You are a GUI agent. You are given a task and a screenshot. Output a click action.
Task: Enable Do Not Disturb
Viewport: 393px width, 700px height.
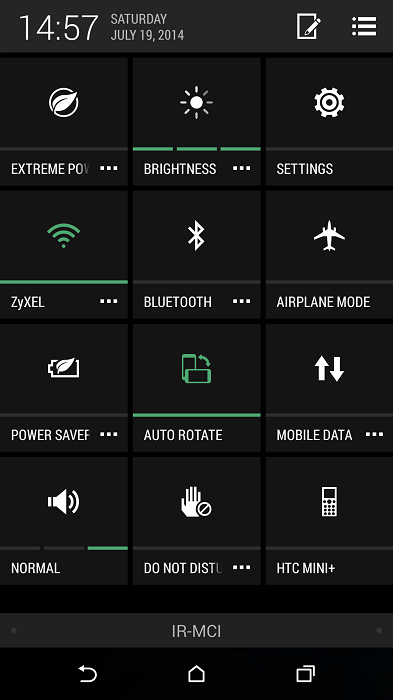[x=196, y=521]
